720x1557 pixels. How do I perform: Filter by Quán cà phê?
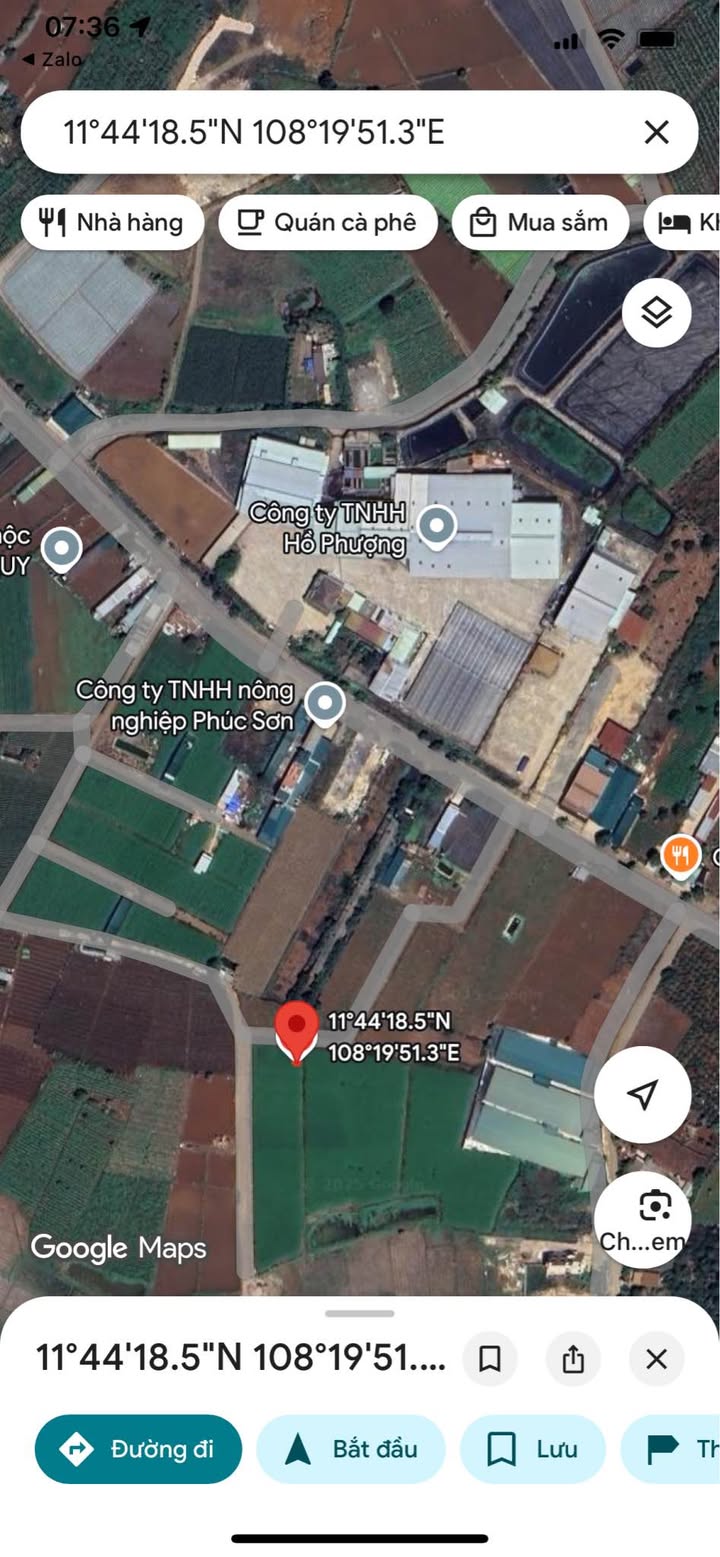[x=327, y=222]
